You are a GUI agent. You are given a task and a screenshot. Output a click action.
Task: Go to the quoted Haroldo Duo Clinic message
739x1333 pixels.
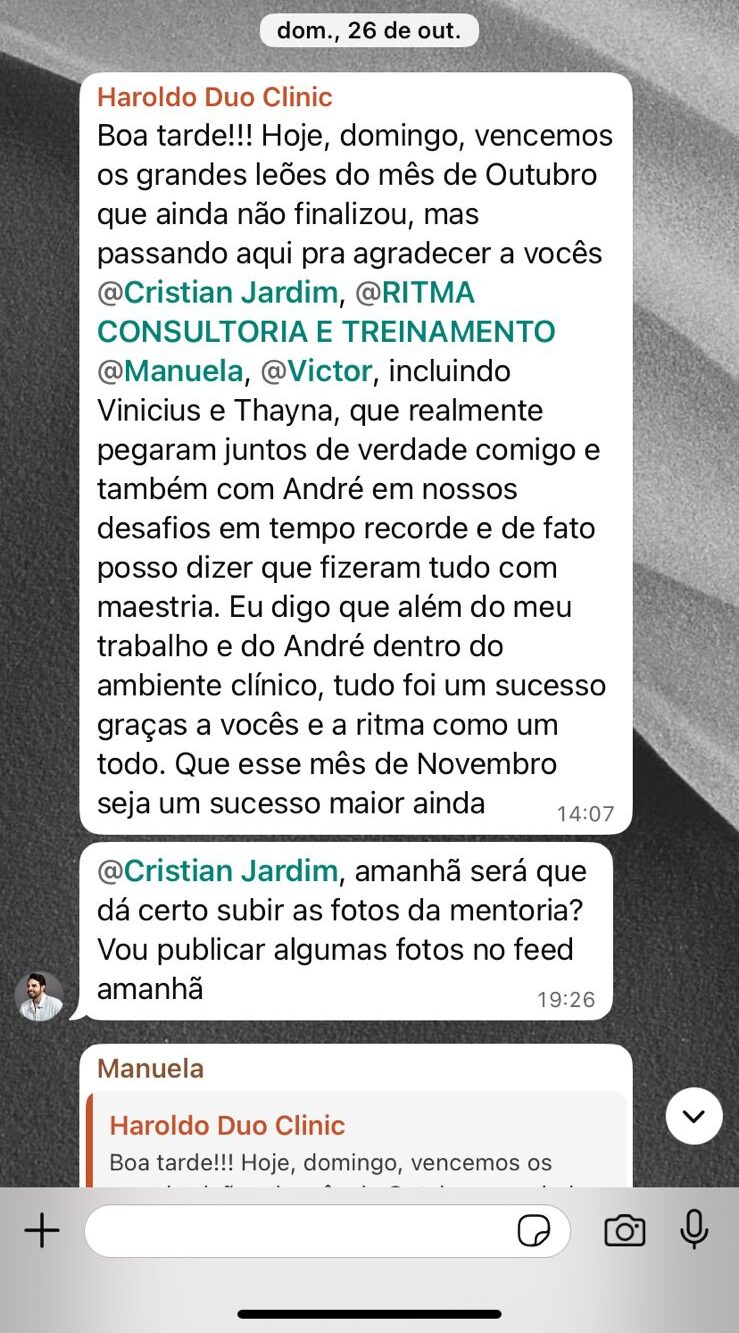tap(356, 1142)
